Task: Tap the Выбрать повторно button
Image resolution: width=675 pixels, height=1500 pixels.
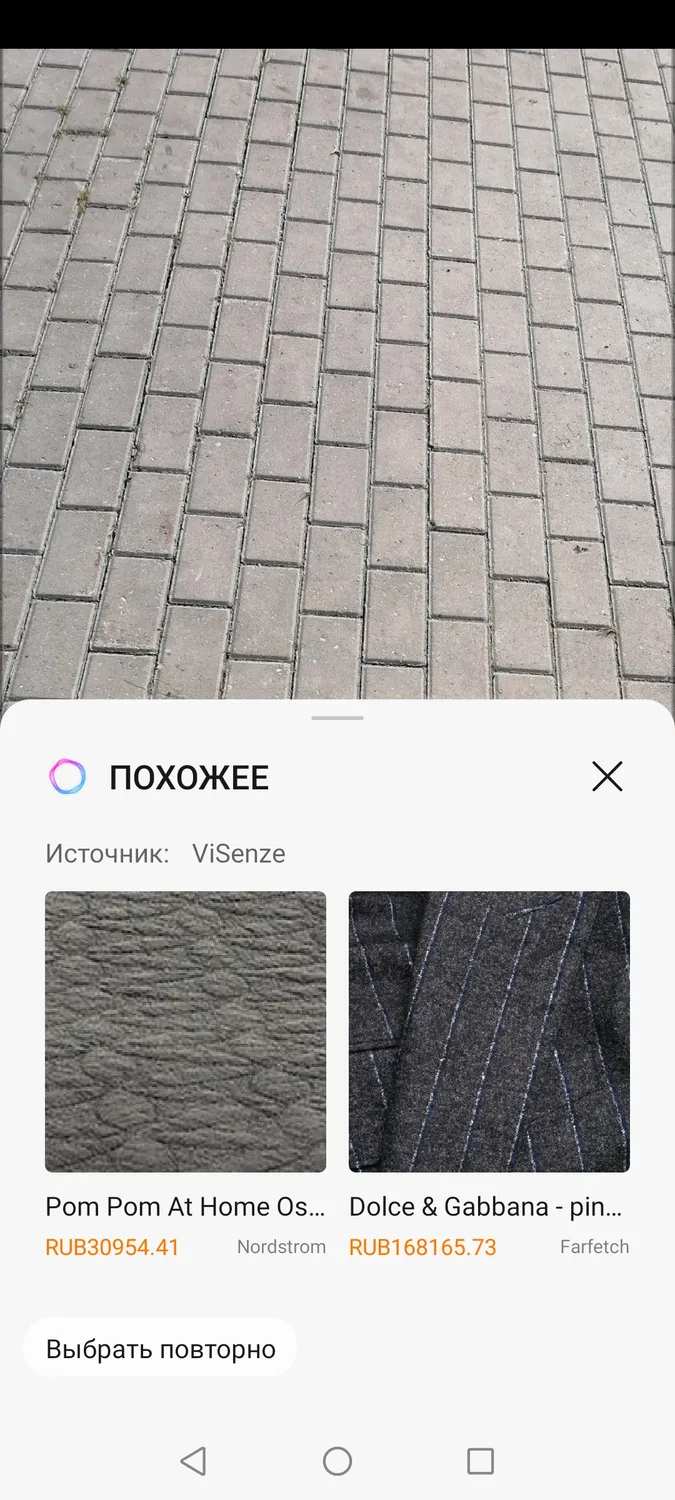Action: [160, 1348]
